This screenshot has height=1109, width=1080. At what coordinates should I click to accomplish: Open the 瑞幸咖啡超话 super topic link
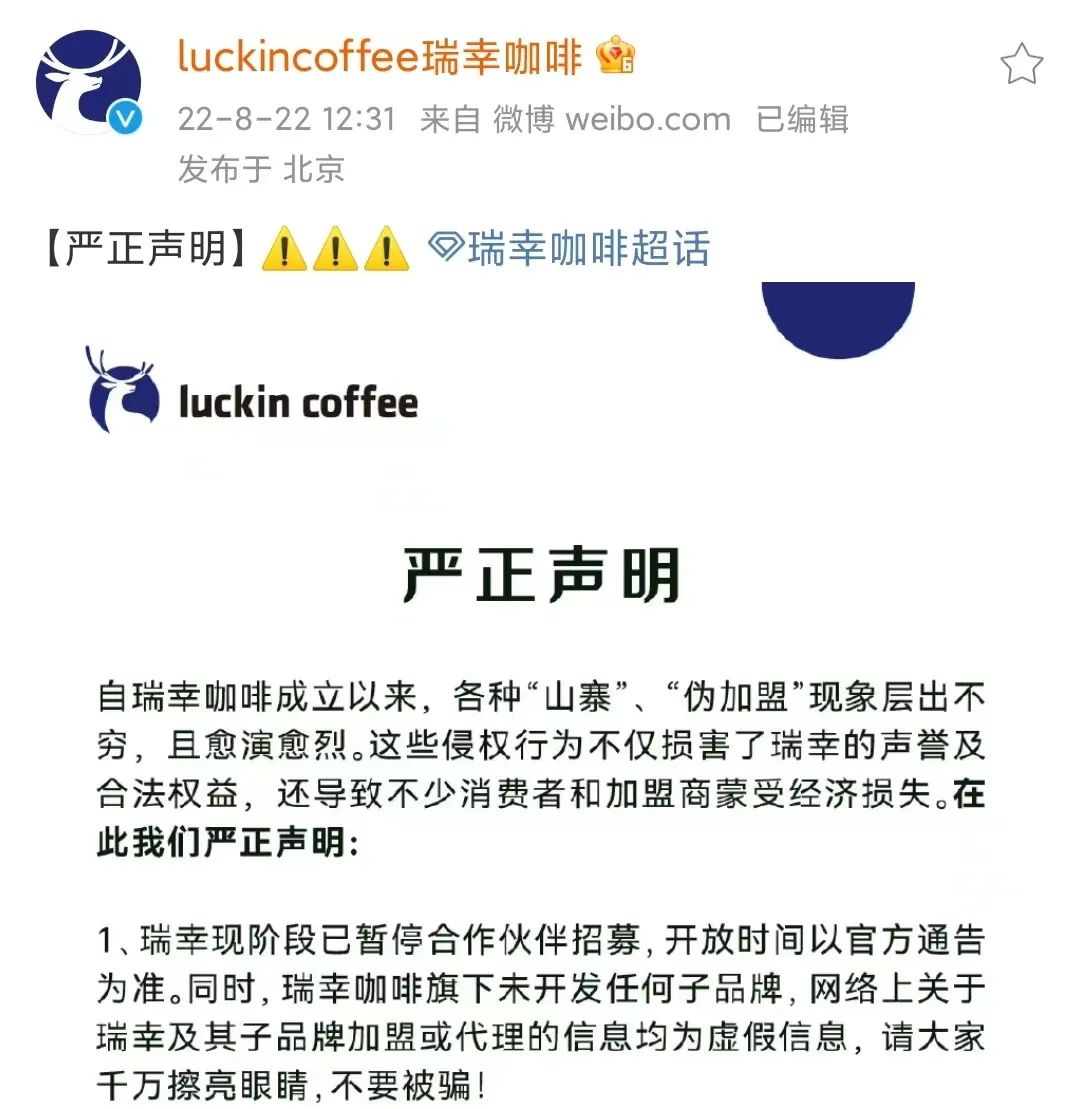[x=570, y=249]
